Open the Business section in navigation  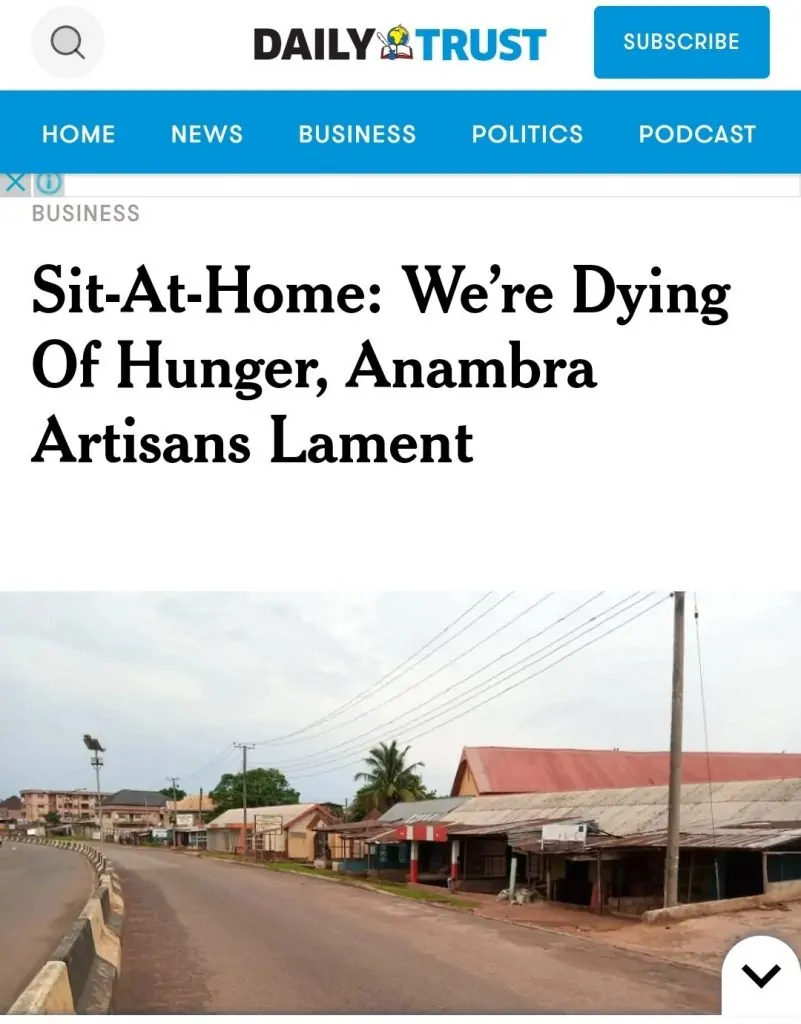[x=357, y=134]
